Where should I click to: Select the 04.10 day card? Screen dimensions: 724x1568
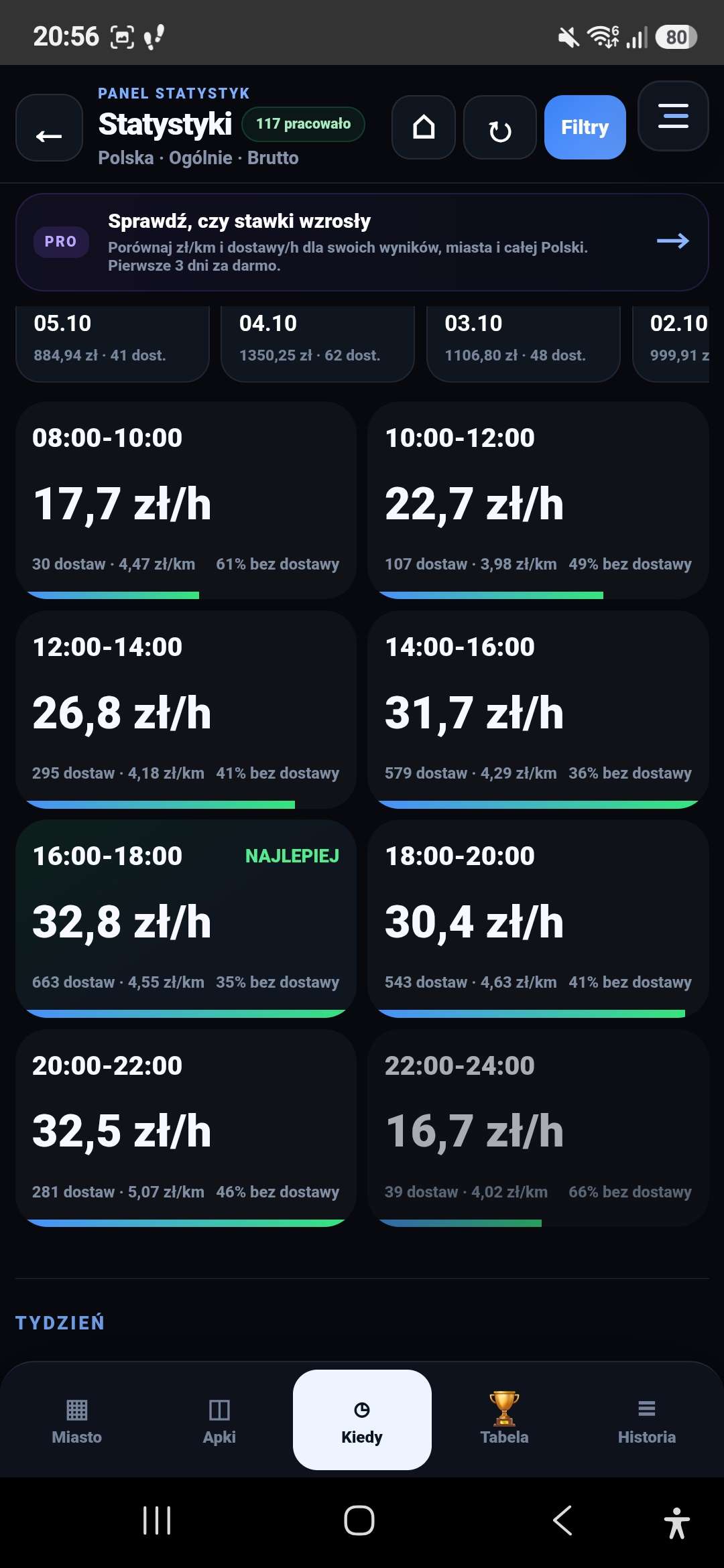318,344
